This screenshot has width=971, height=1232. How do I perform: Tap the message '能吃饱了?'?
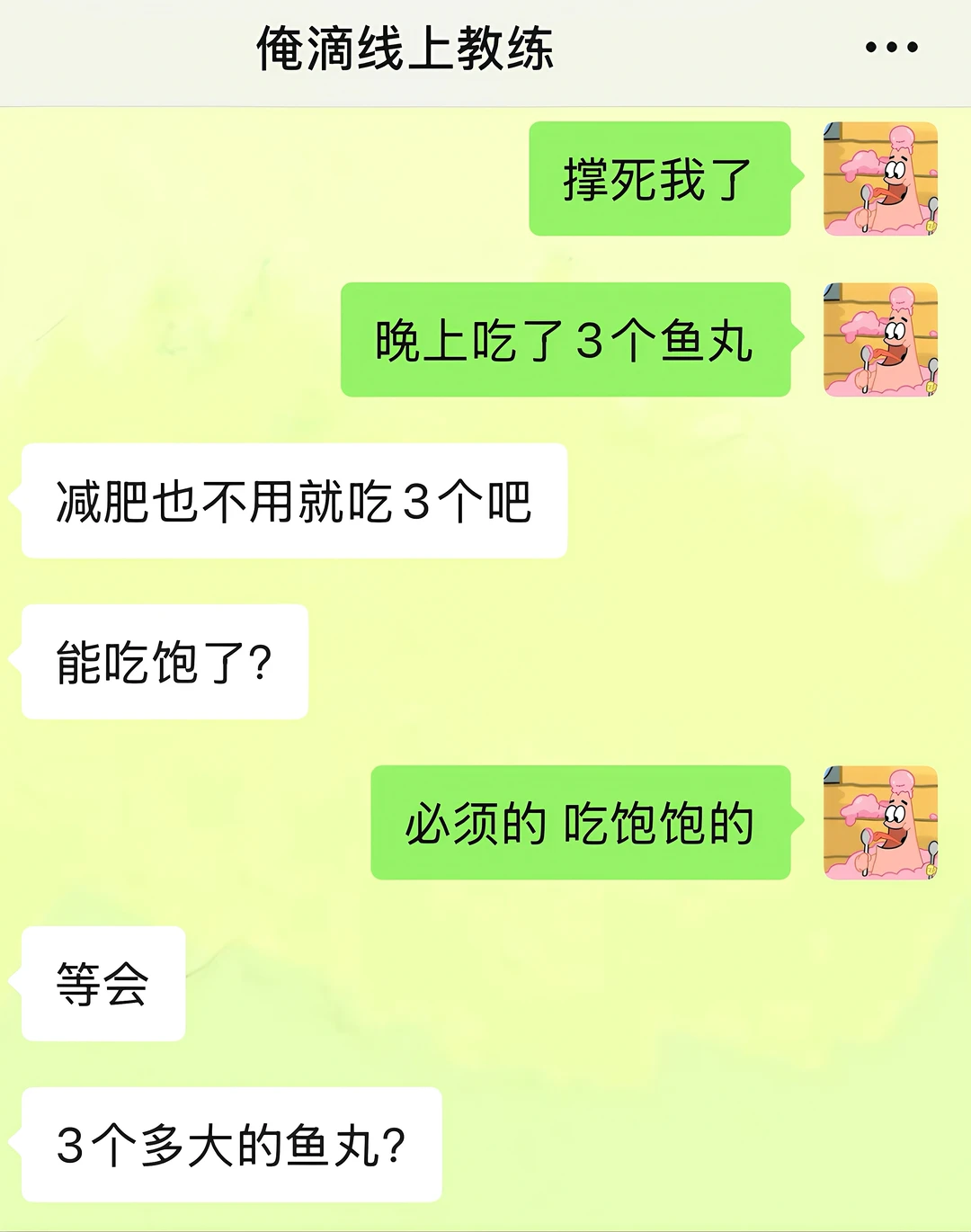(x=162, y=659)
